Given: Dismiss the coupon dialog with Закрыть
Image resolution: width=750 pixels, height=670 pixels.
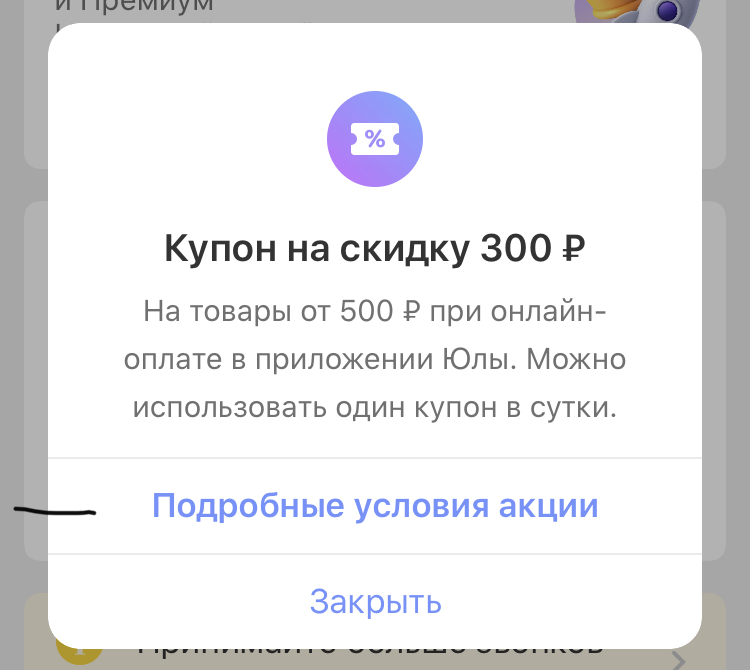Looking at the screenshot, I should (x=375, y=602).
